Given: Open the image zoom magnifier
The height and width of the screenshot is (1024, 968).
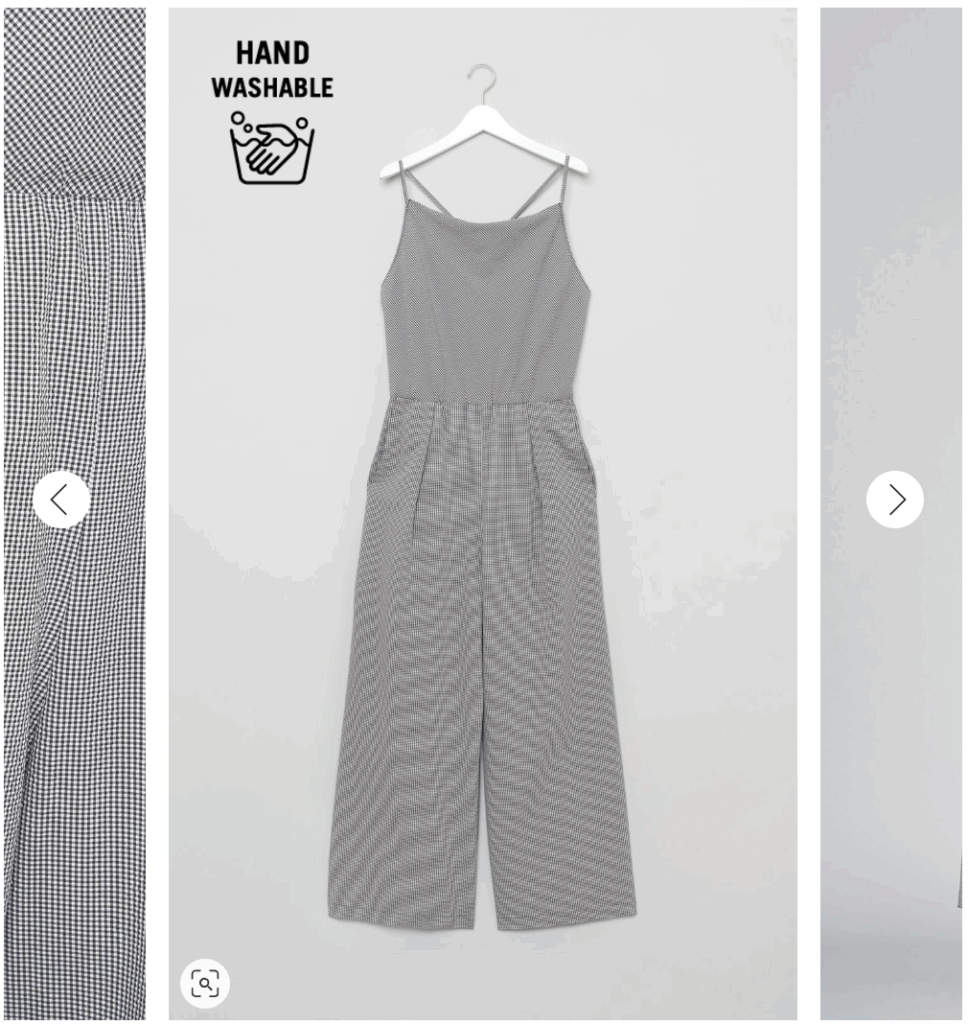Looking at the screenshot, I should coord(205,983).
